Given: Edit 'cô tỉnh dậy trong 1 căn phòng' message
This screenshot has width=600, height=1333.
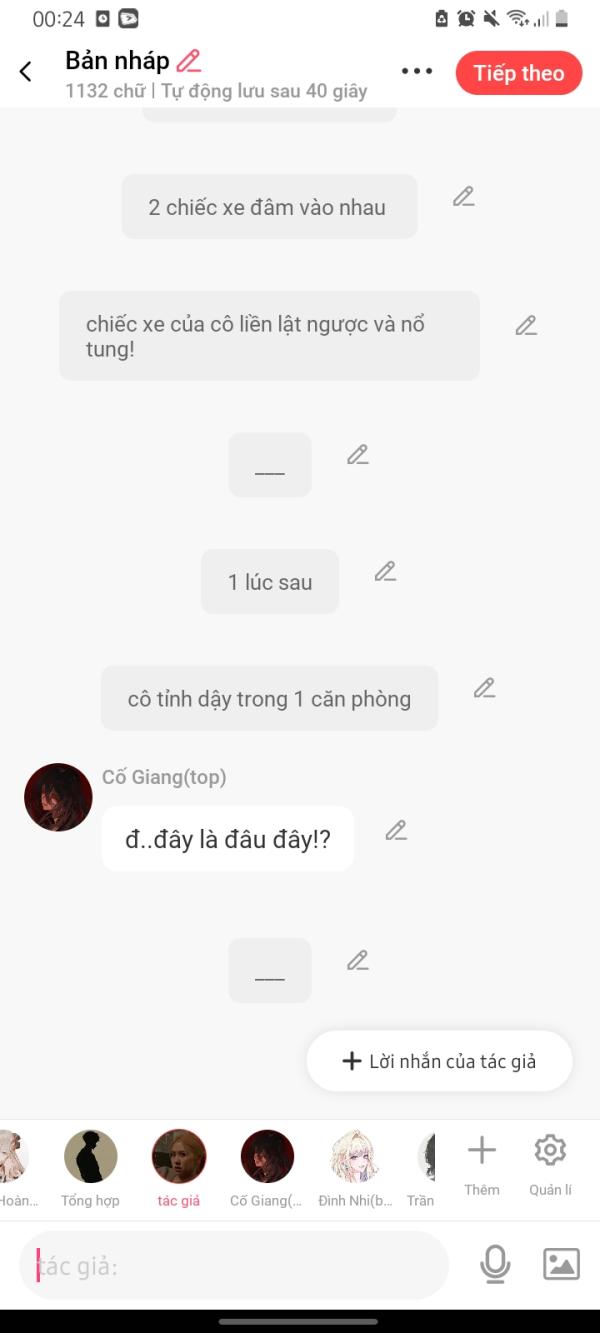Looking at the screenshot, I should pyautogui.click(x=484, y=688).
